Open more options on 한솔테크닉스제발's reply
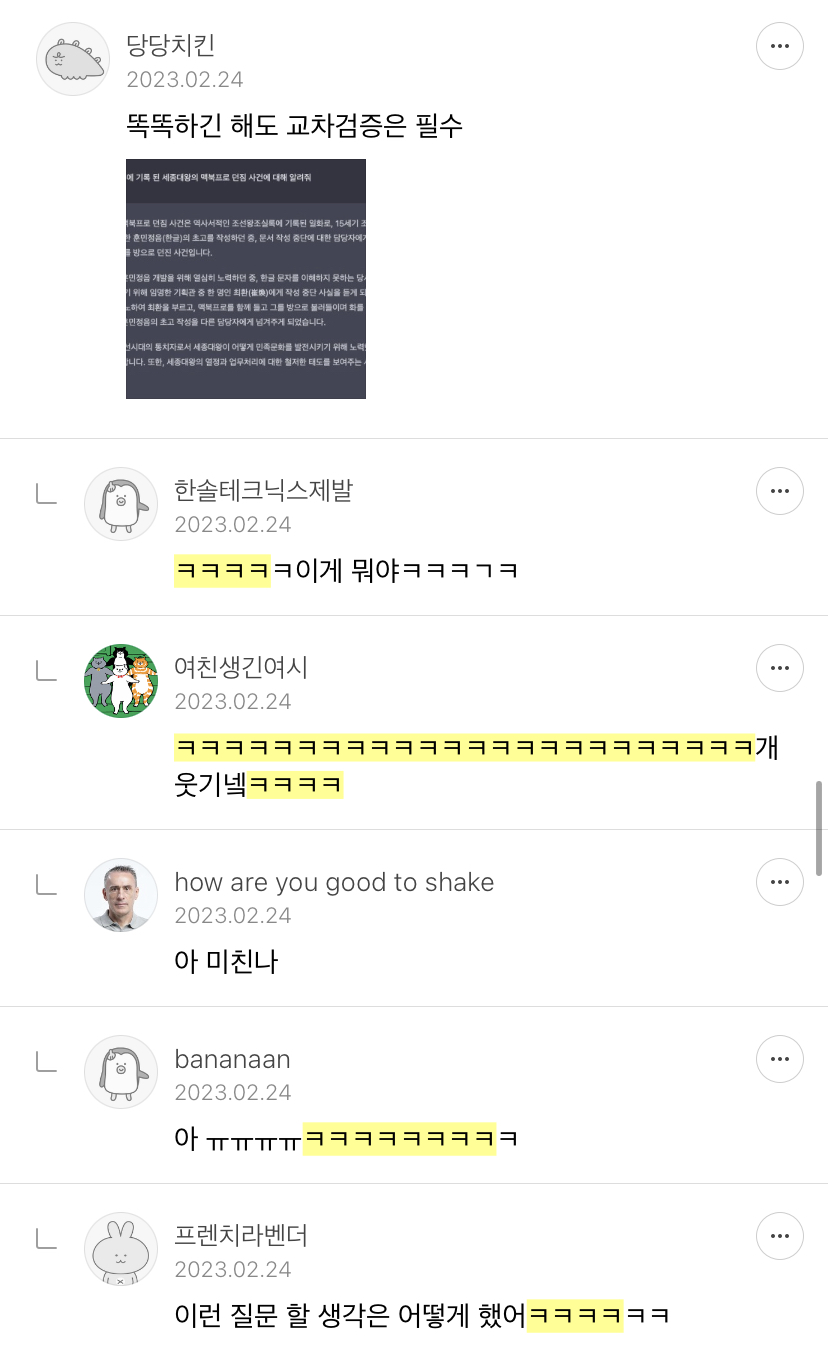 coord(779,491)
